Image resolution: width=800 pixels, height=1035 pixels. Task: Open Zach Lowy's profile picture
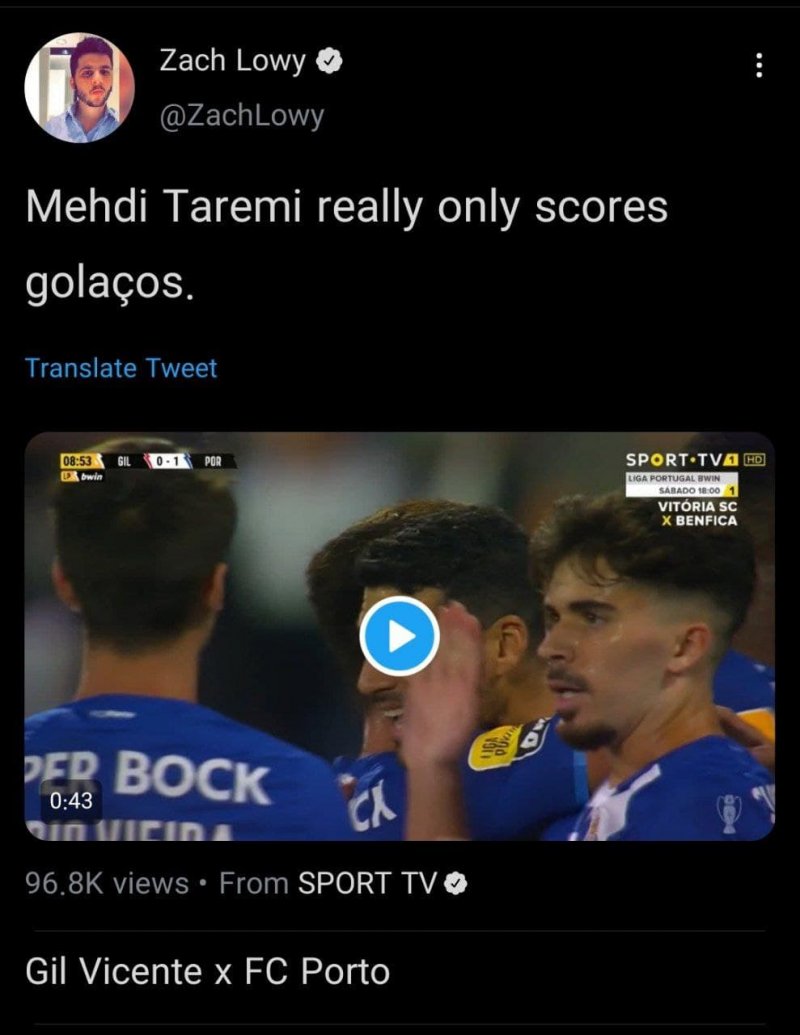pyautogui.click(x=79, y=88)
